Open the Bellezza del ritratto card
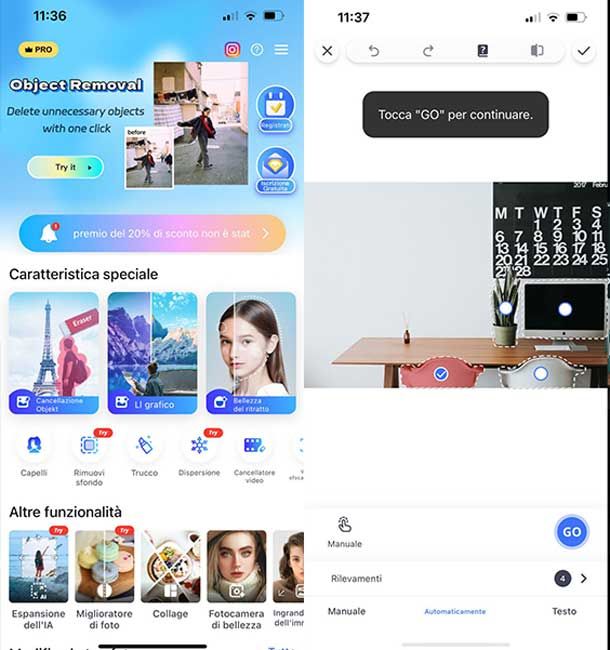The image size is (610, 650). coord(250,352)
